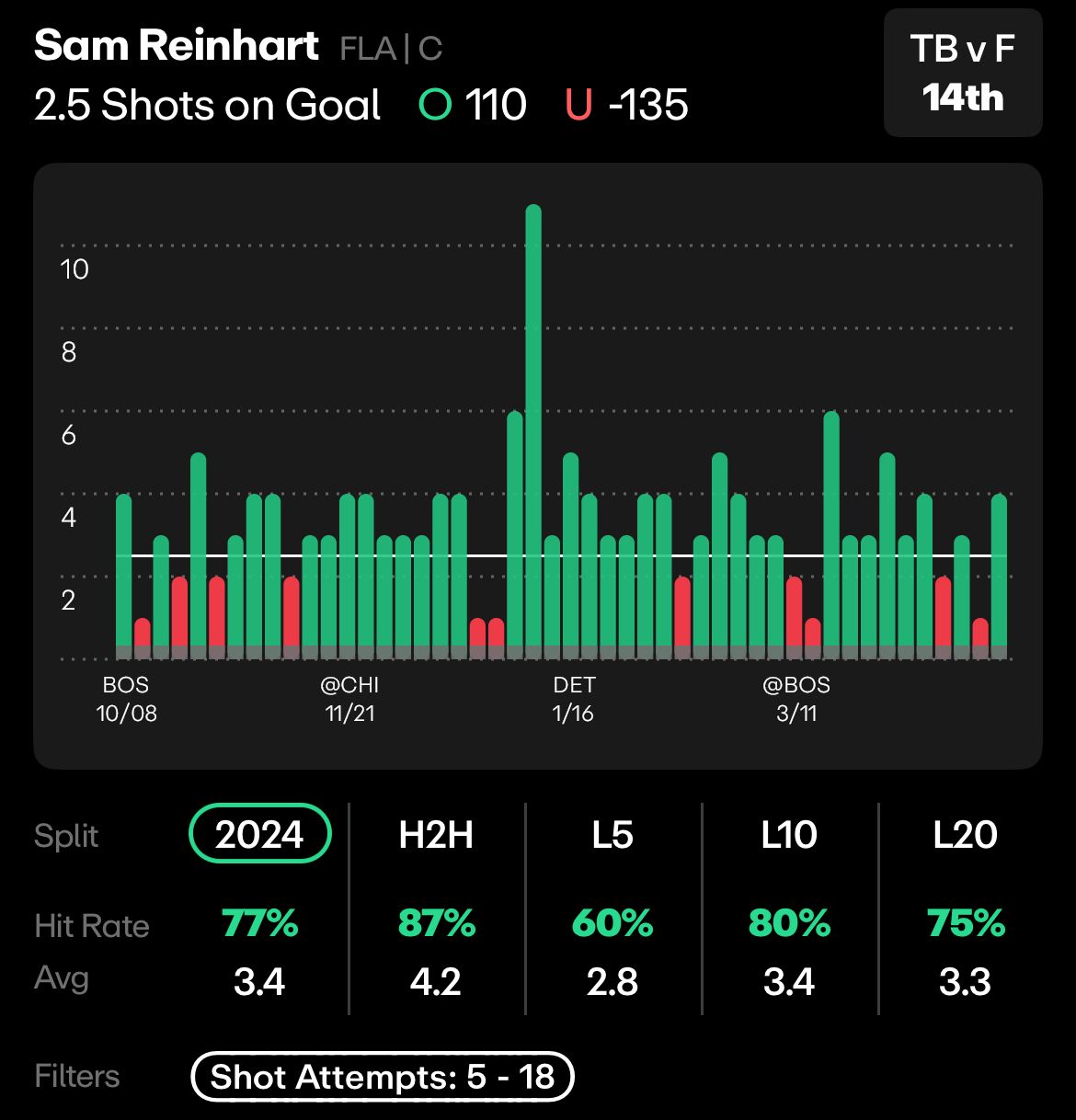Pick the Over 110 odds
The width and height of the screenshot is (1076, 1120).
pos(473,105)
